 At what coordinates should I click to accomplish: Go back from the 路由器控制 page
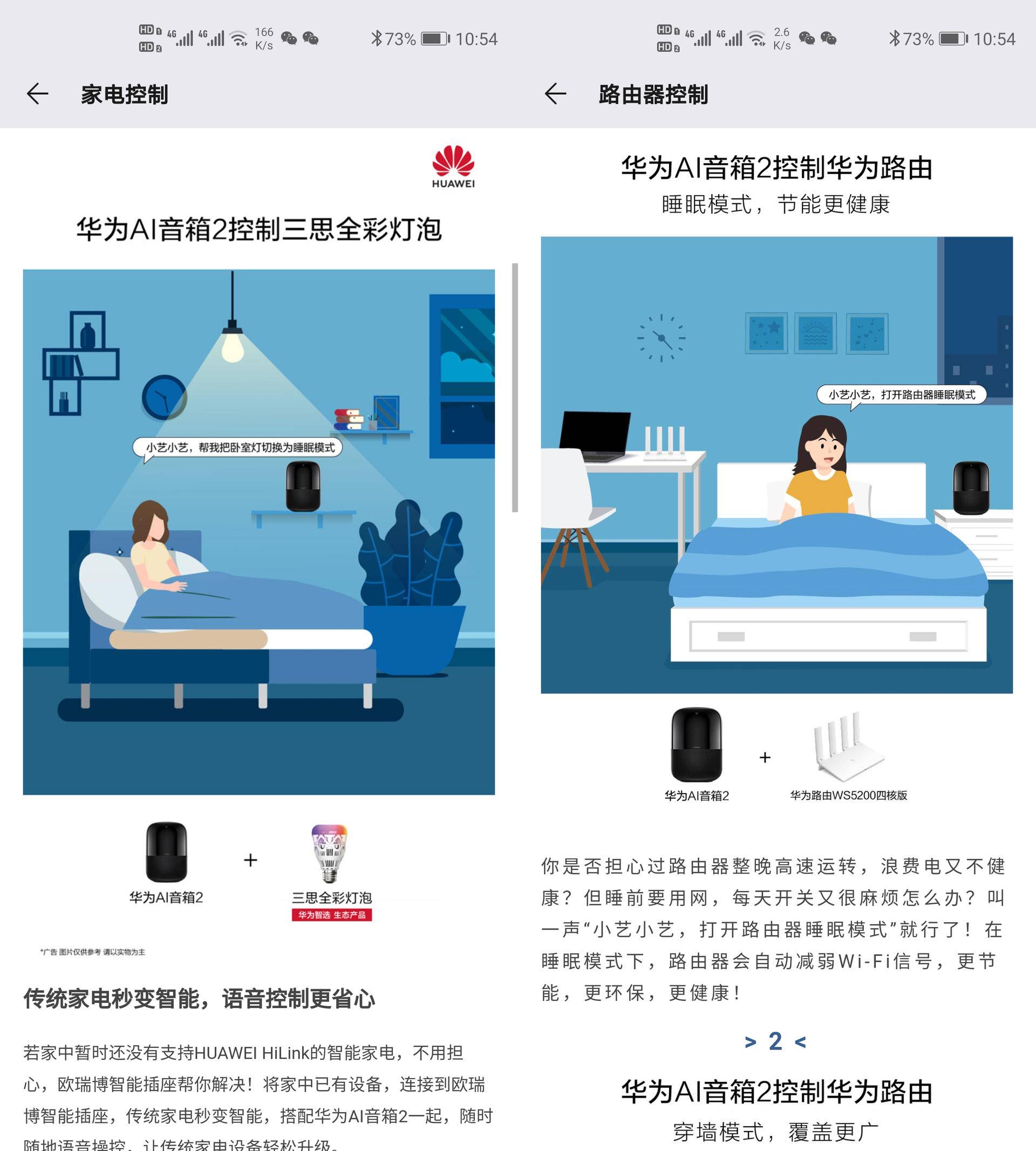click(x=556, y=94)
